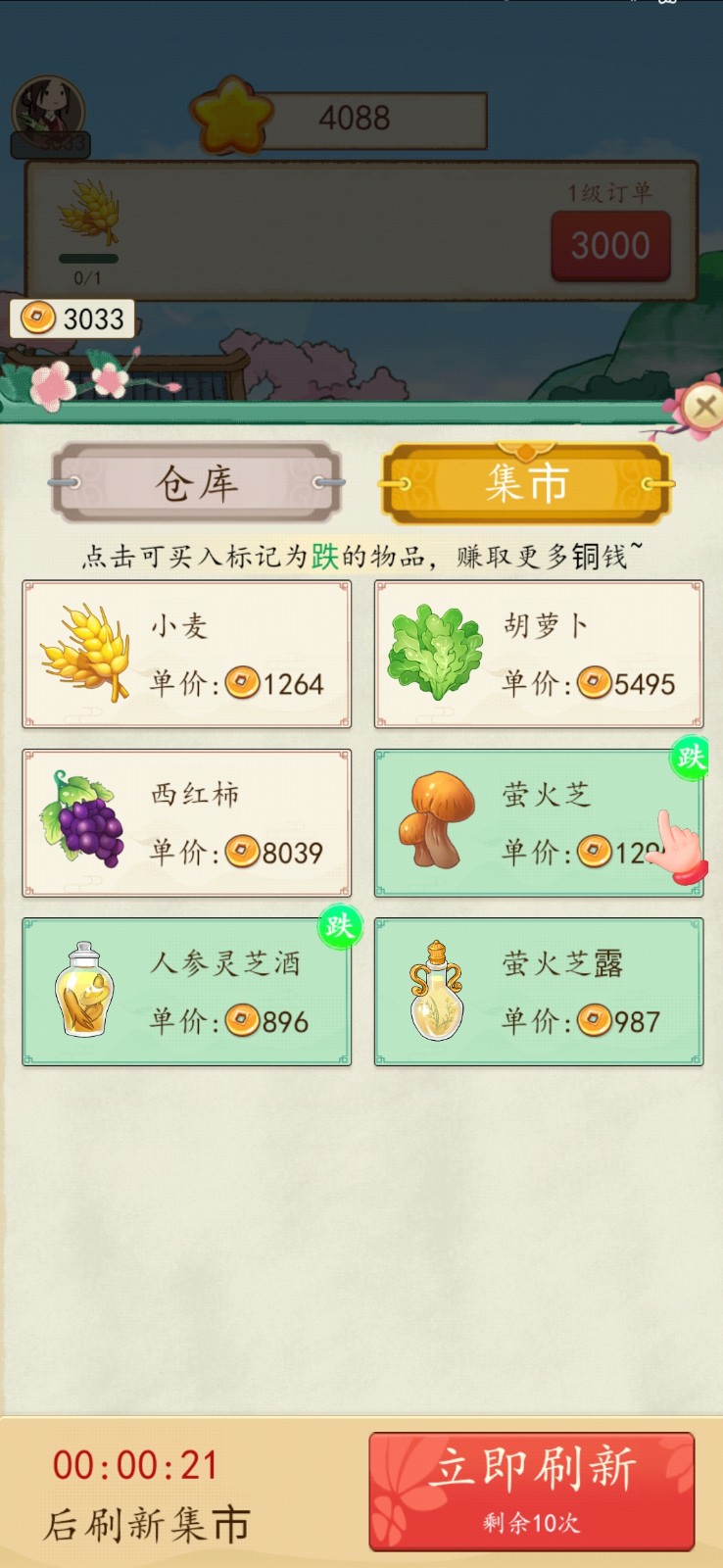Buy the 萤火芝 marked 跌

coord(539,823)
